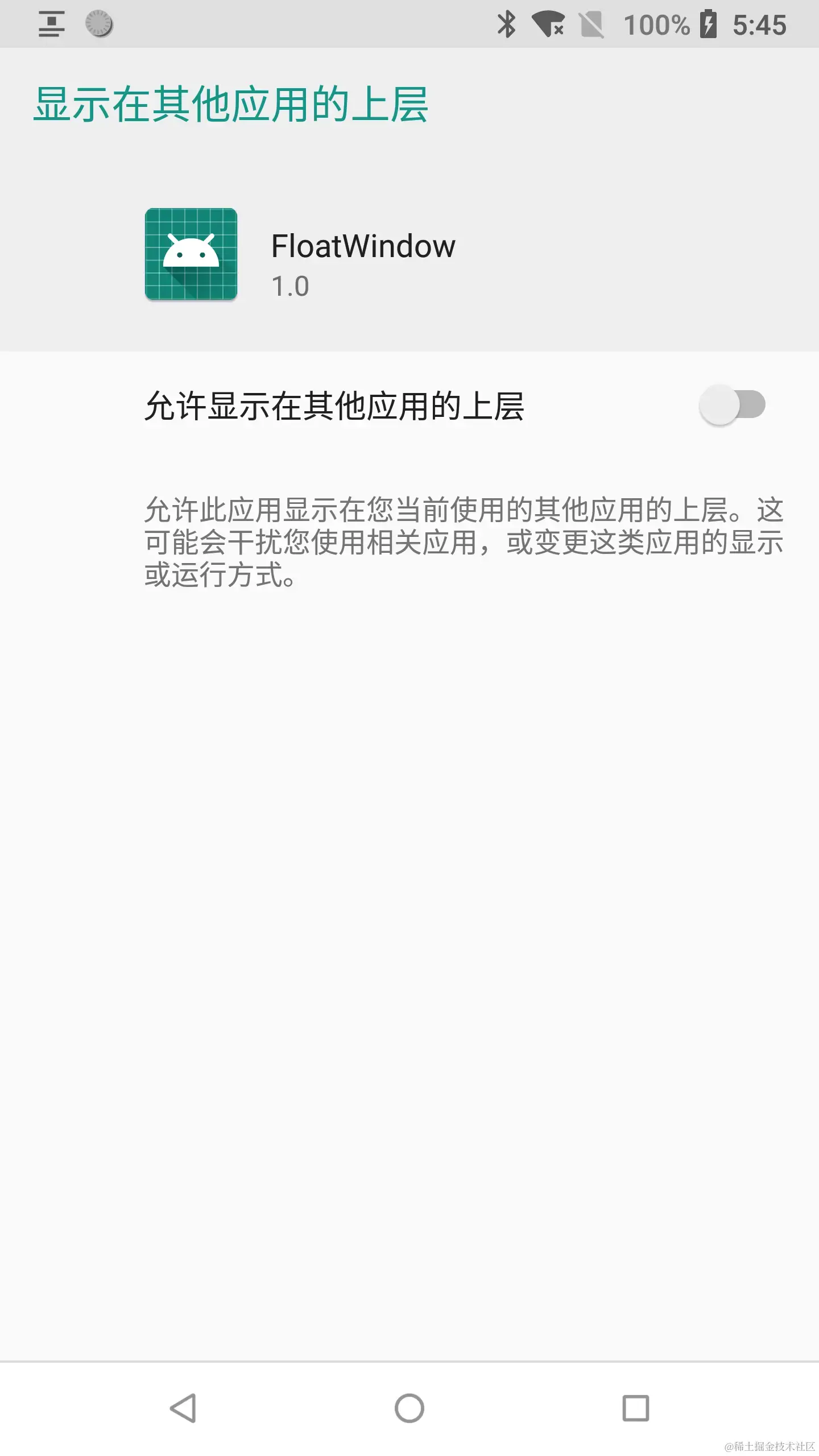Go to the home screen
Viewport: 819px width, 1456px height.
coord(409,1408)
